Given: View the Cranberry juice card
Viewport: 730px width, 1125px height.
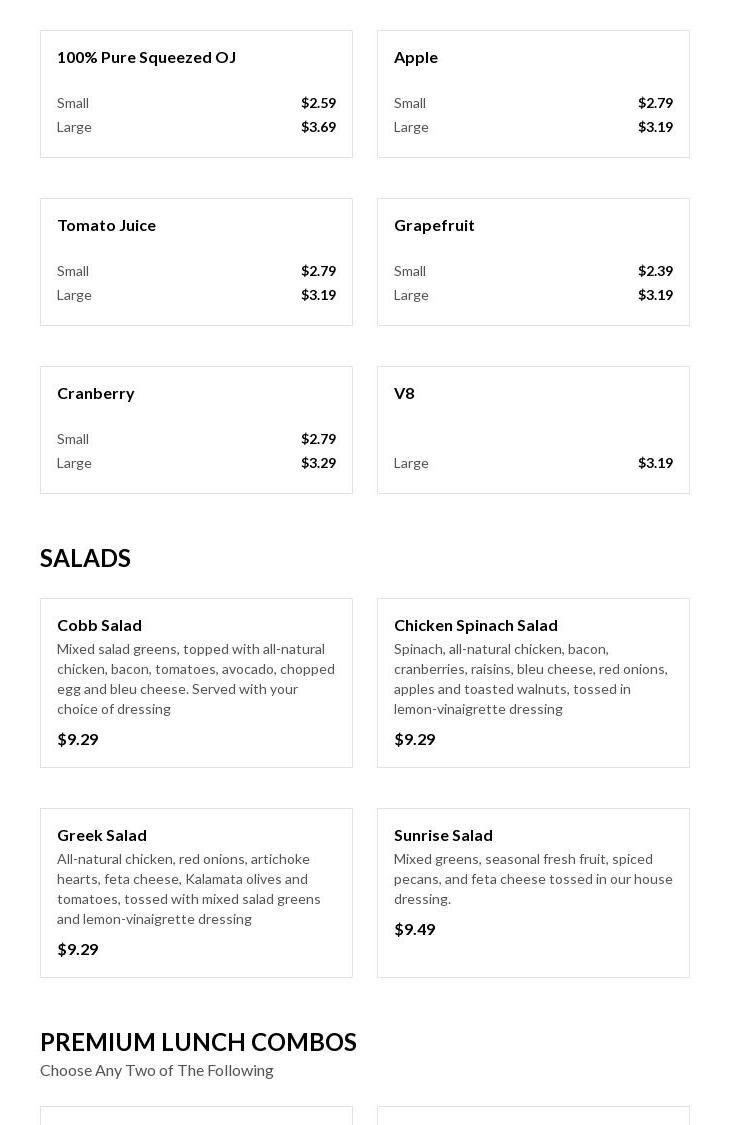Looking at the screenshot, I should click(x=196, y=429).
